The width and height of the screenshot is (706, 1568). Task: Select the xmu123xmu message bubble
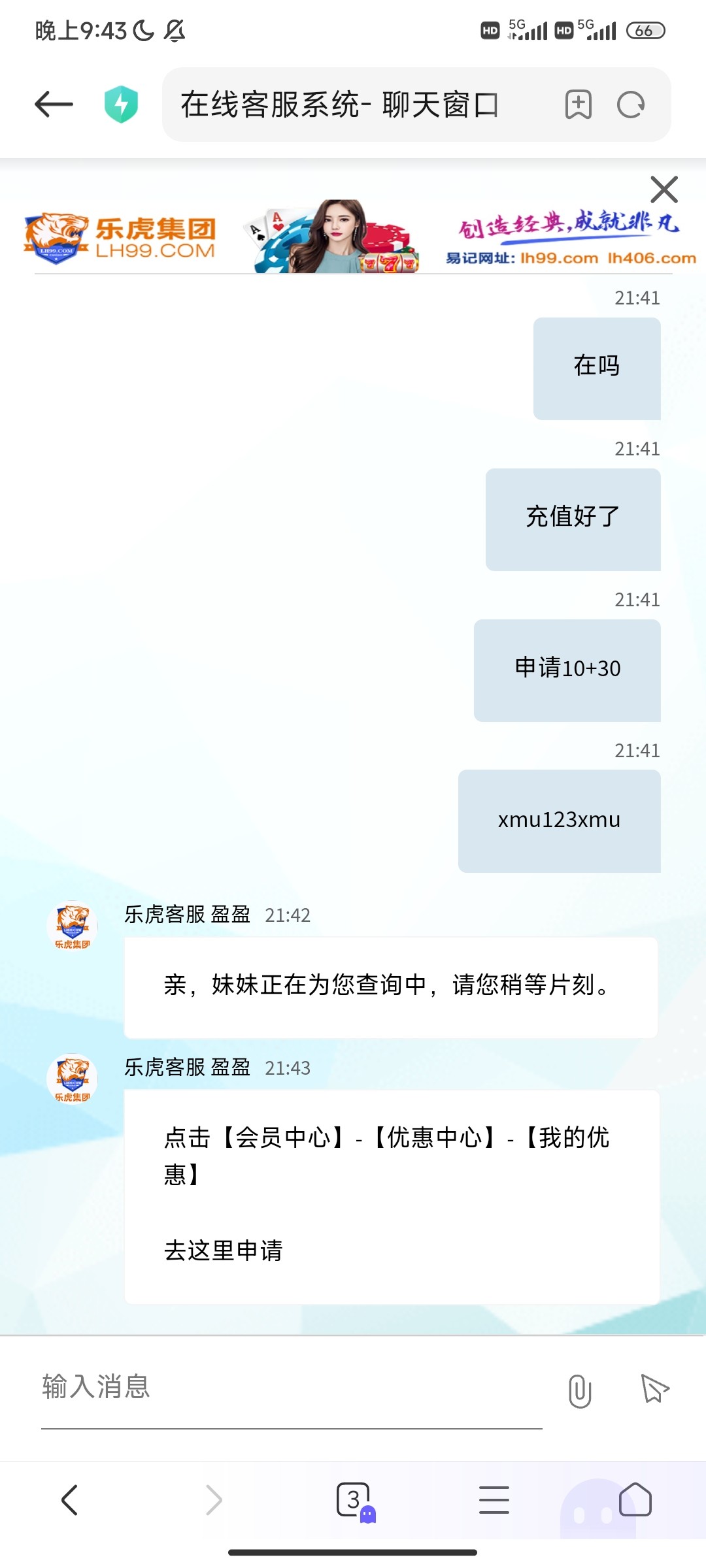click(x=559, y=821)
